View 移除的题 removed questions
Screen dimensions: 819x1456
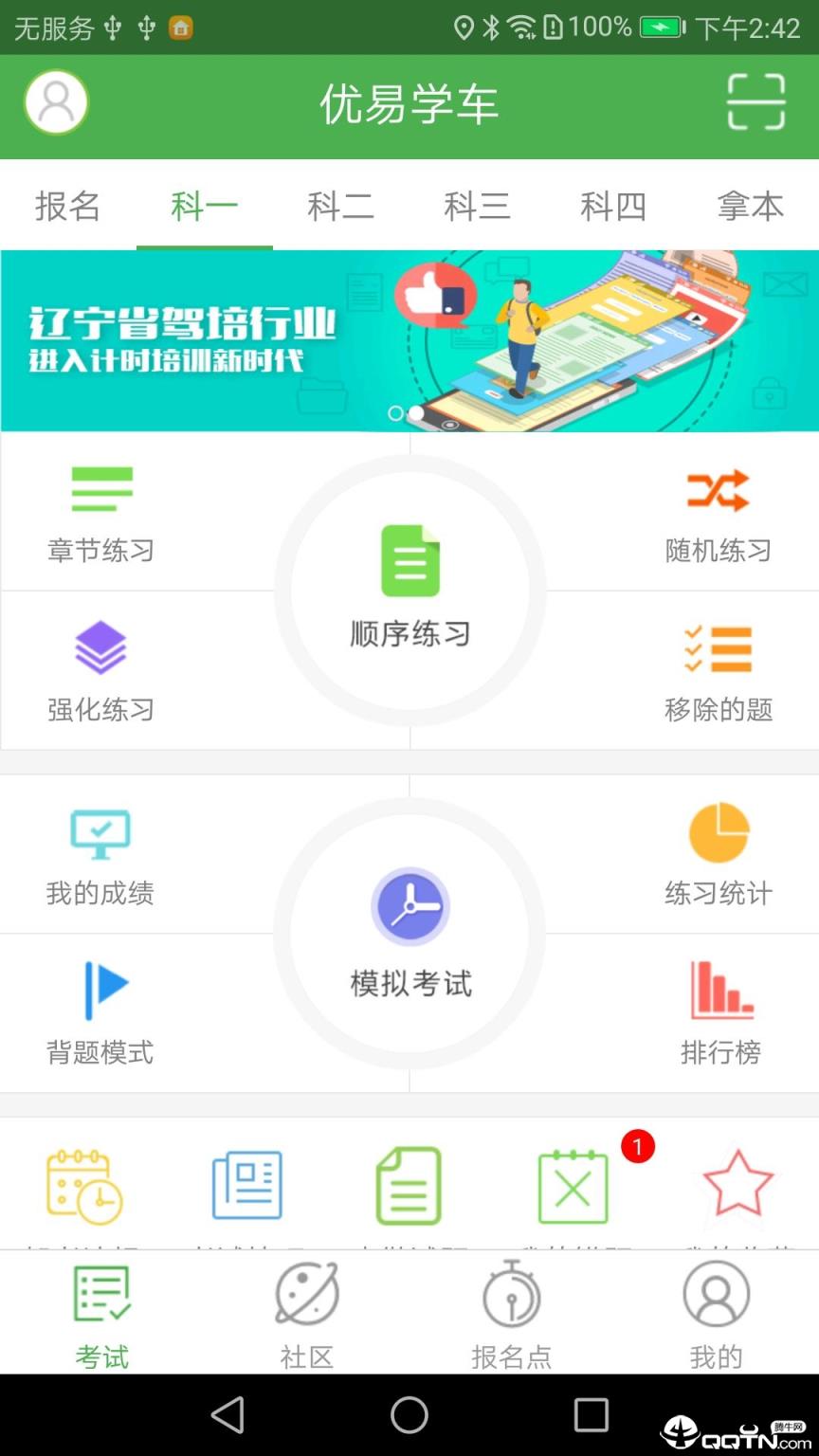pos(719,671)
